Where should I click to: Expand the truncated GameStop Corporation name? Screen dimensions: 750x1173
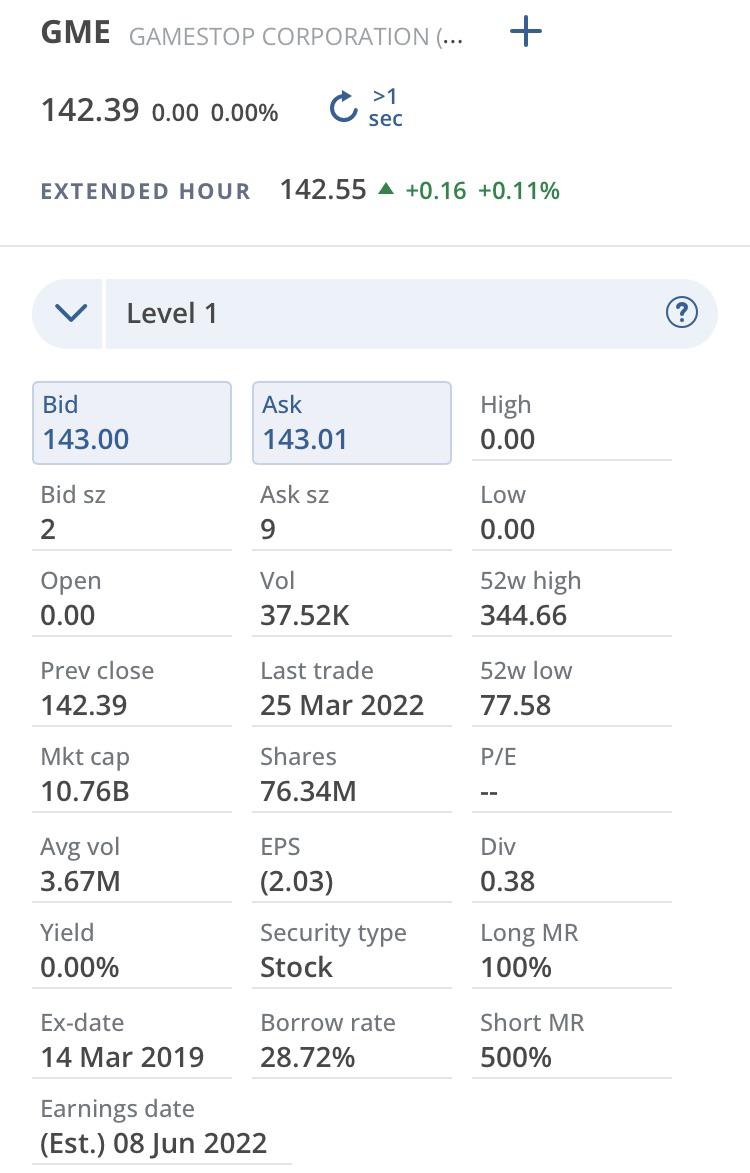coord(294,35)
